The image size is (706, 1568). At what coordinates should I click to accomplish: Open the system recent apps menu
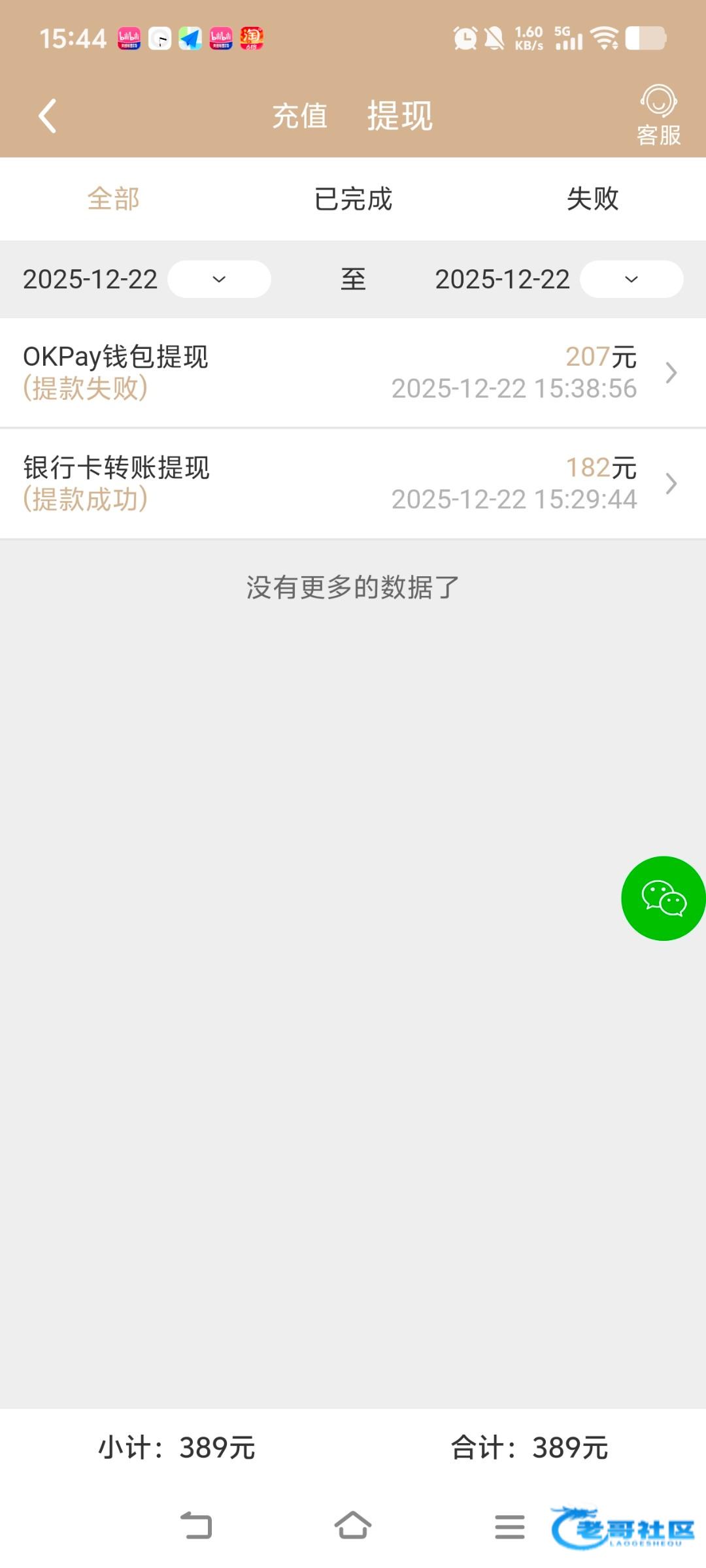(509, 1527)
